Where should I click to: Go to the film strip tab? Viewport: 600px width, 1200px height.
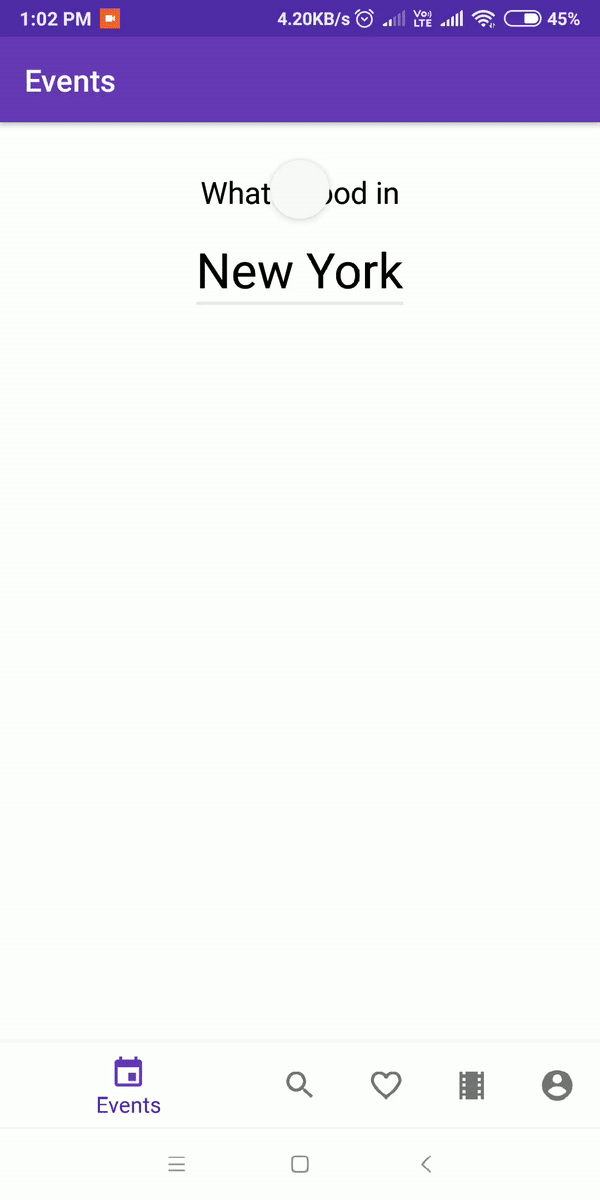click(472, 1085)
